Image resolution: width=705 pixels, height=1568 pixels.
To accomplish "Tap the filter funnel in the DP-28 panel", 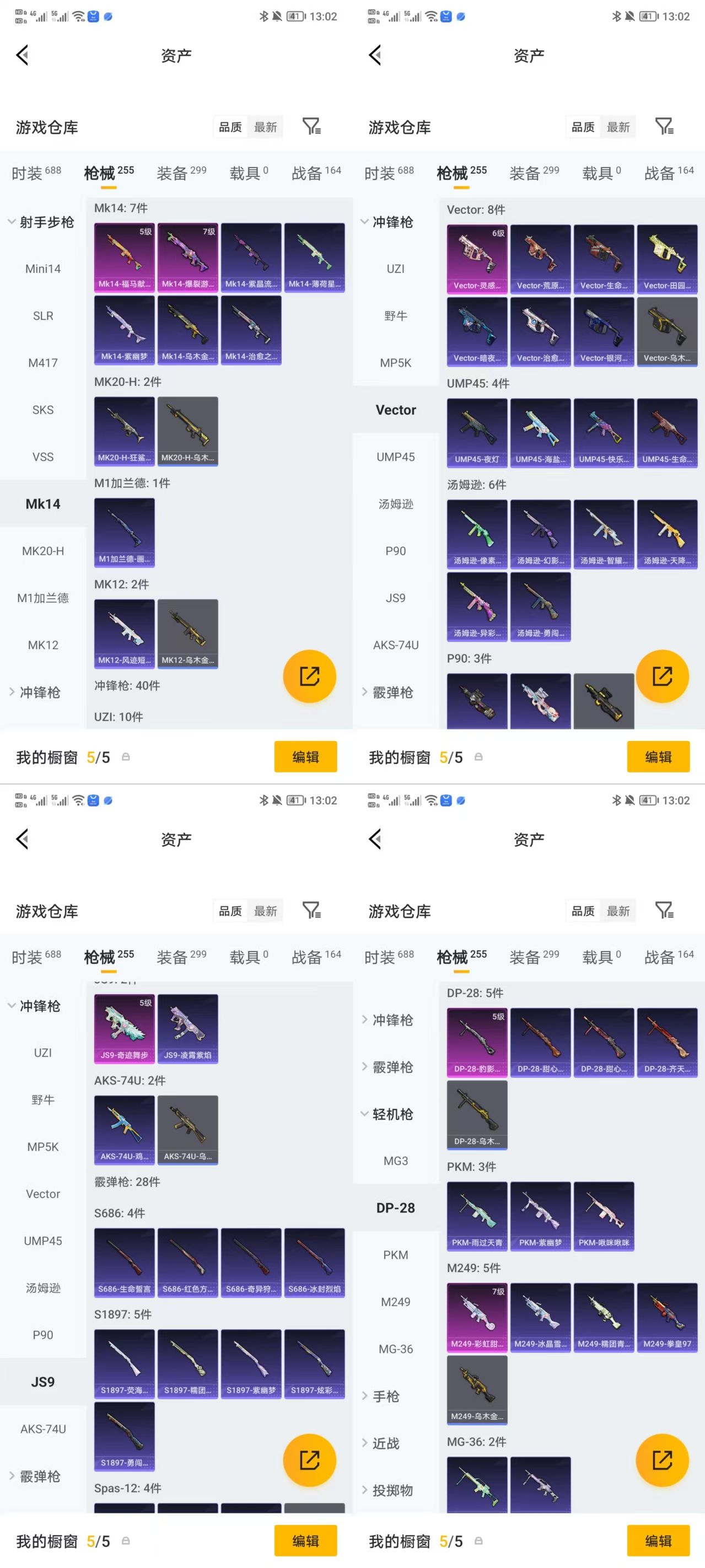I will point(665,910).
